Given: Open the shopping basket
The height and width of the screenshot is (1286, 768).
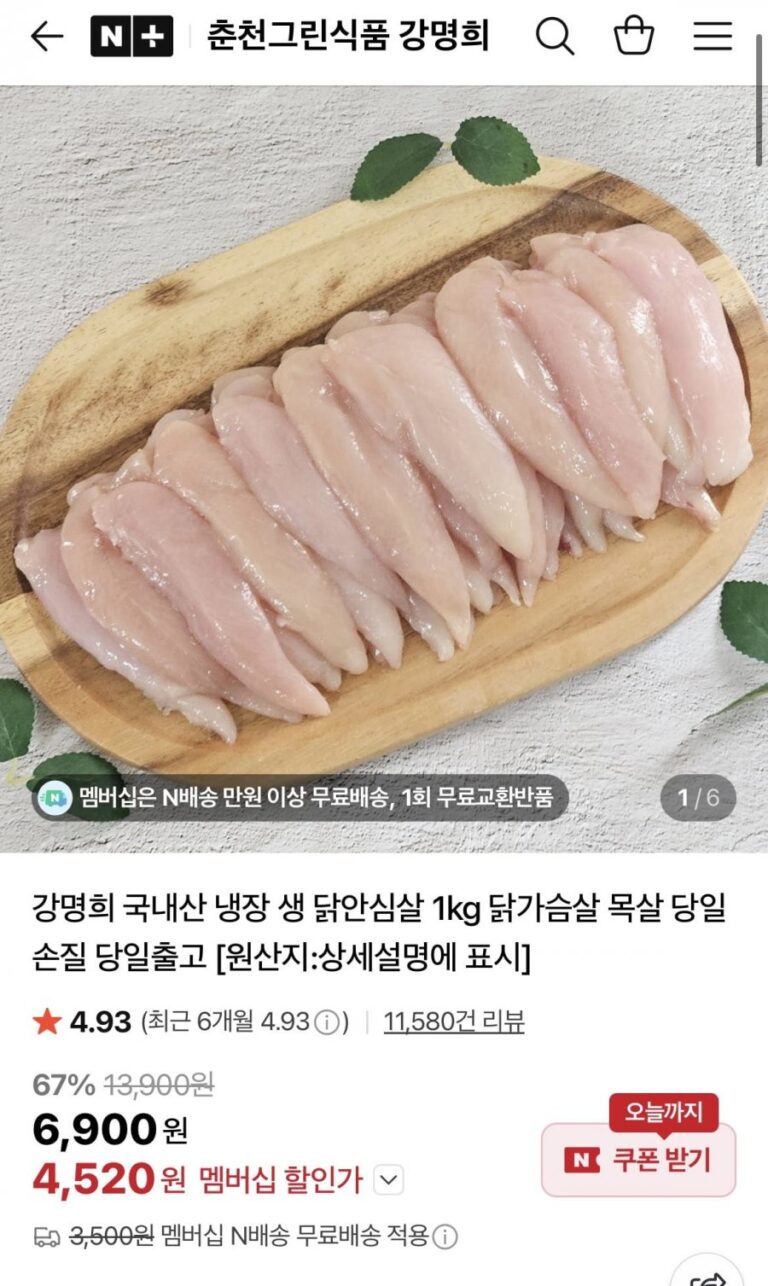Looking at the screenshot, I should (x=633, y=37).
